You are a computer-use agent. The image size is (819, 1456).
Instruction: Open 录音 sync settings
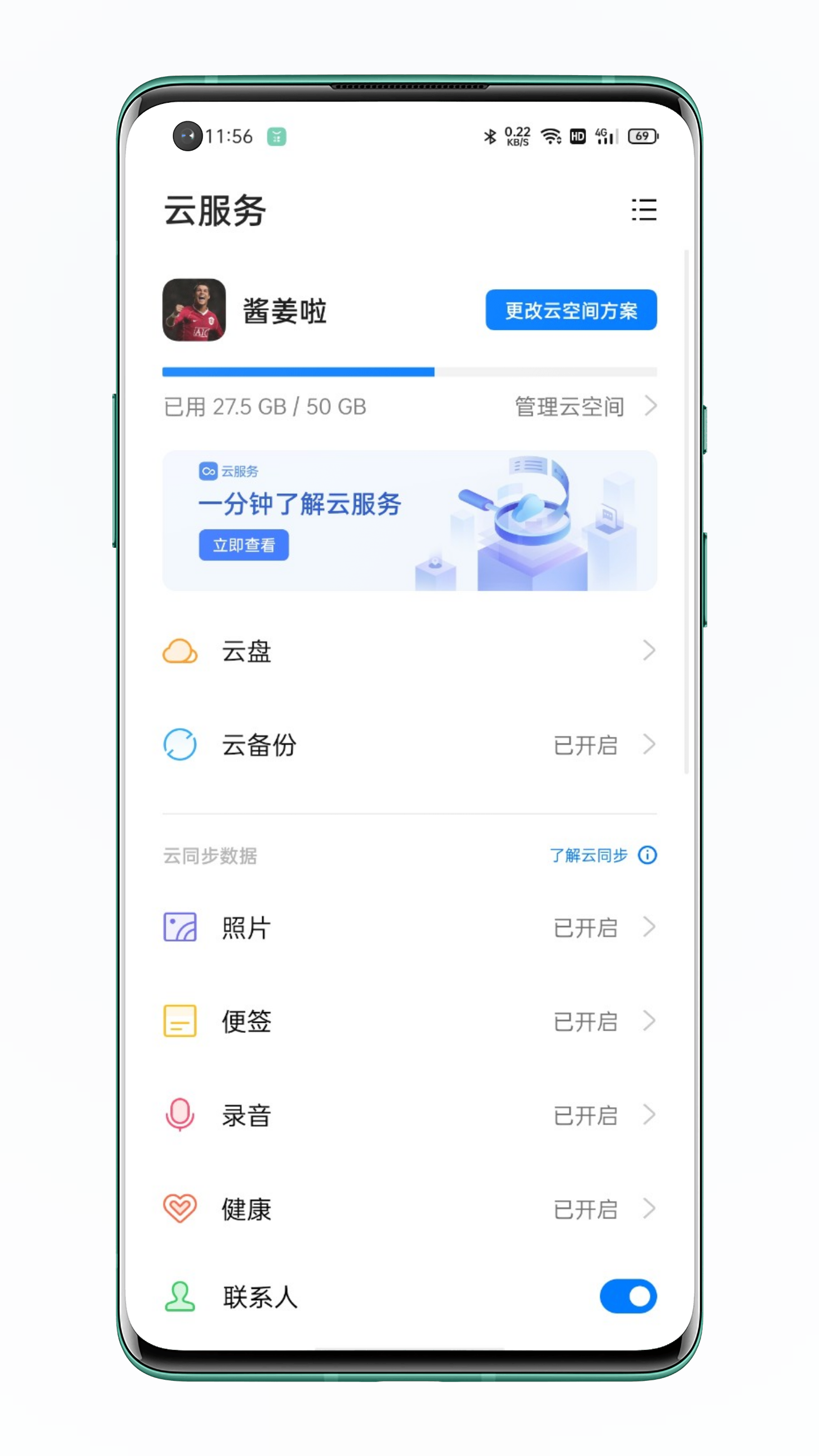pyautogui.click(x=409, y=1115)
